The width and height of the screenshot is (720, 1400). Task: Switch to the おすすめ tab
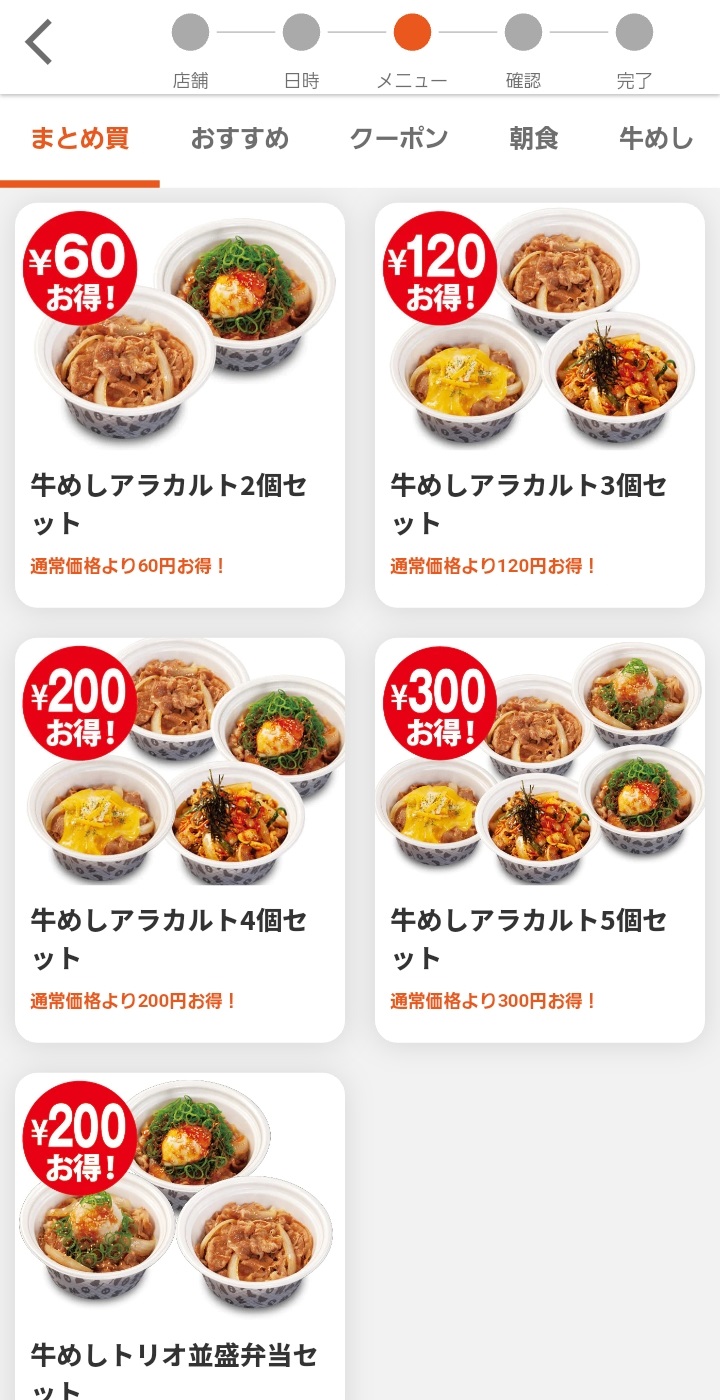[x=240, y=139]
